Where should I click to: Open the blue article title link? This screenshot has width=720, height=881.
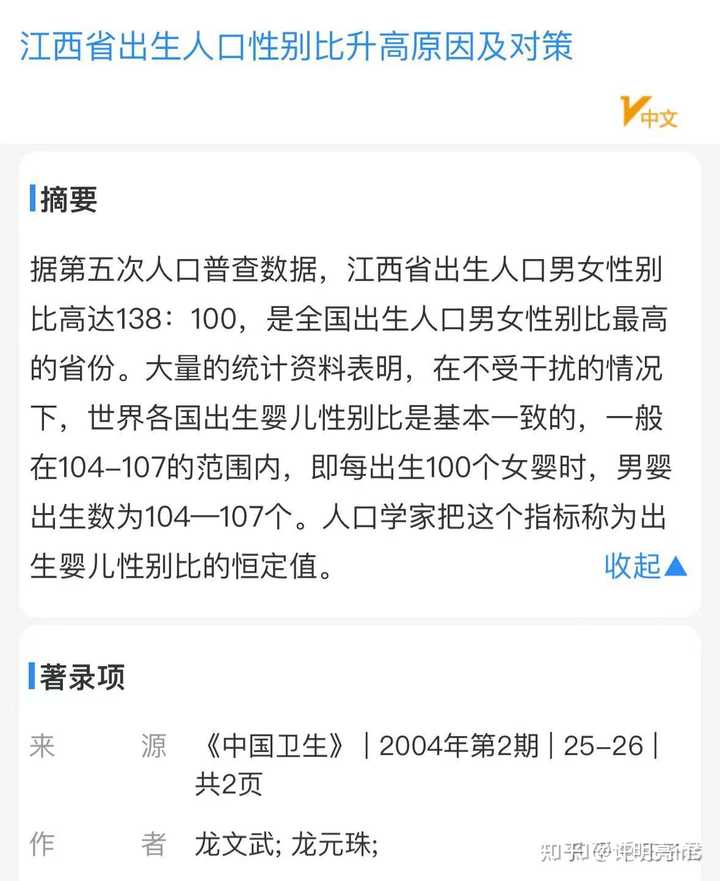click(297, 46)
